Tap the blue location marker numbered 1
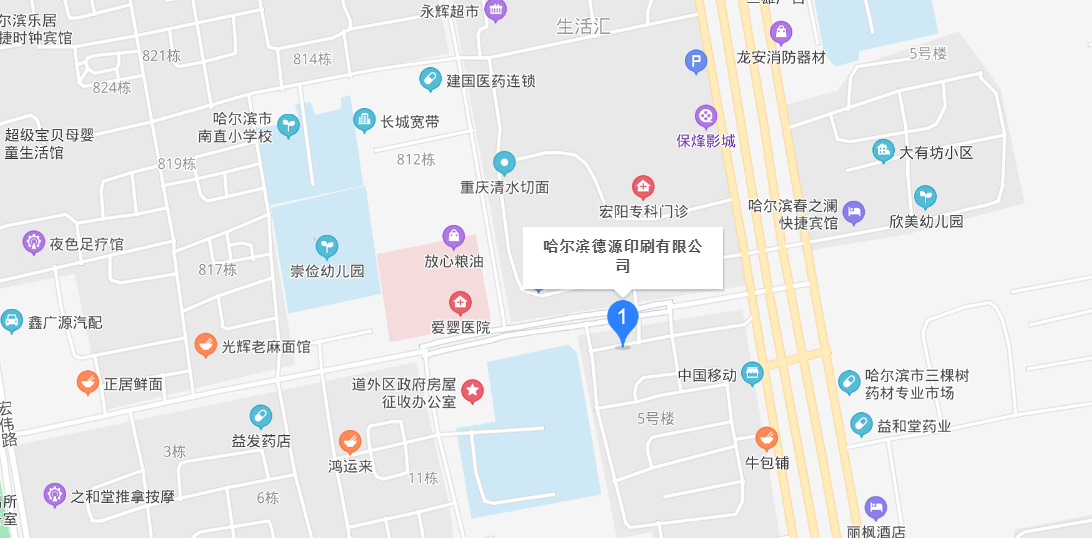 623,319
